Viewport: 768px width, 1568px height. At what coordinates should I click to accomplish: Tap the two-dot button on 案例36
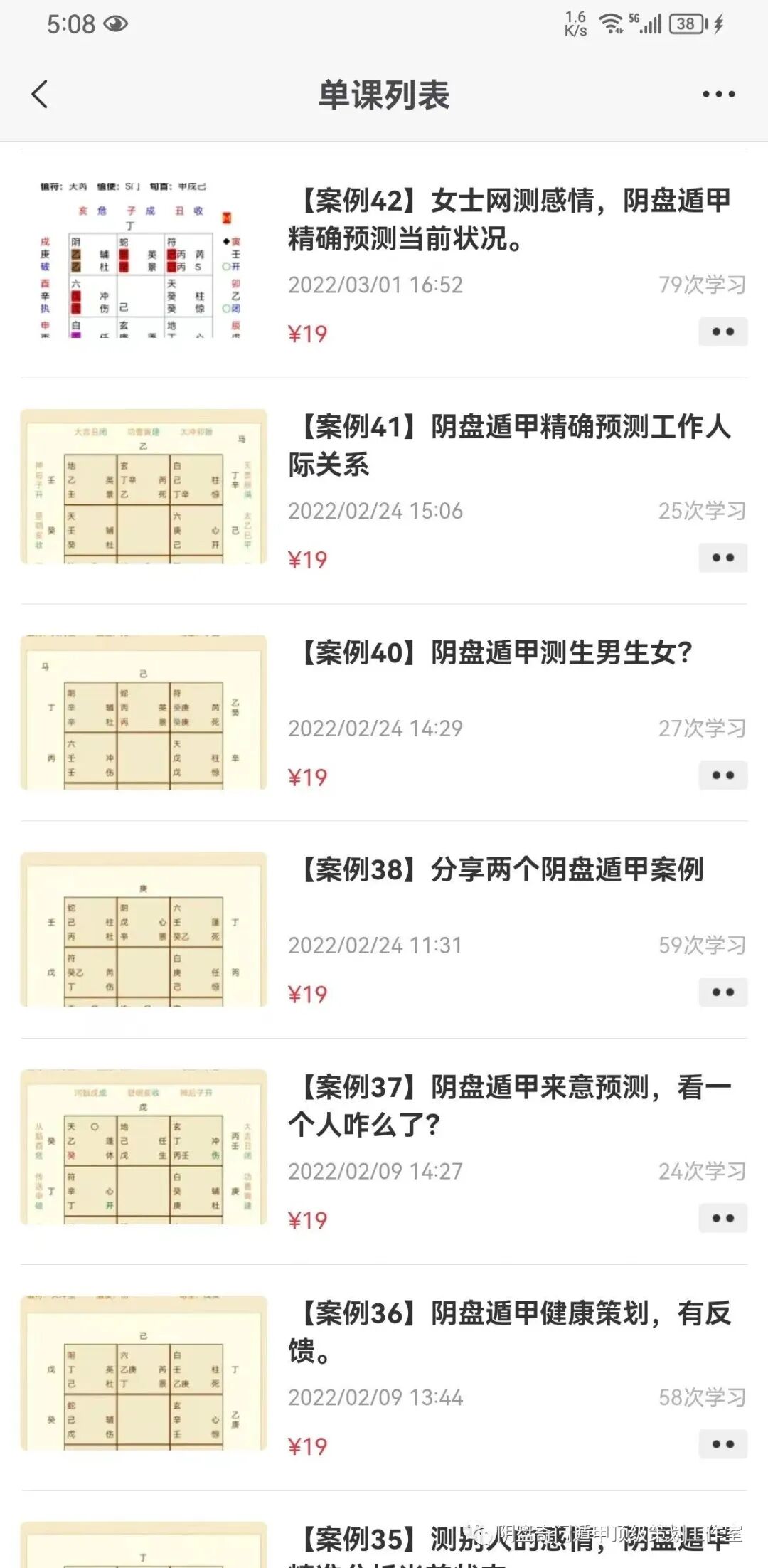[x=722, y=1444]
